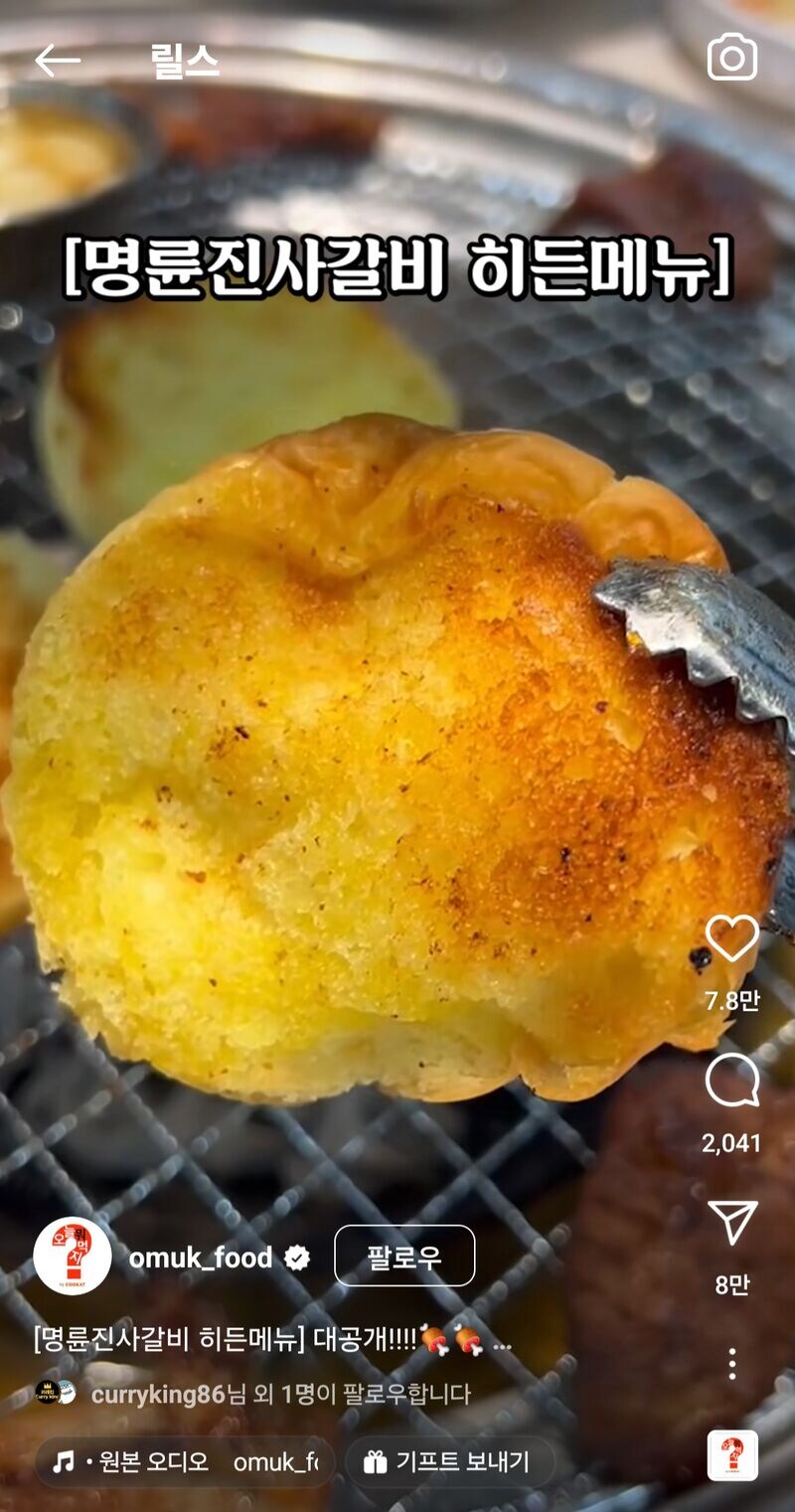Tap the 팔로우 button to follow omuk_food

point(404,1257)
